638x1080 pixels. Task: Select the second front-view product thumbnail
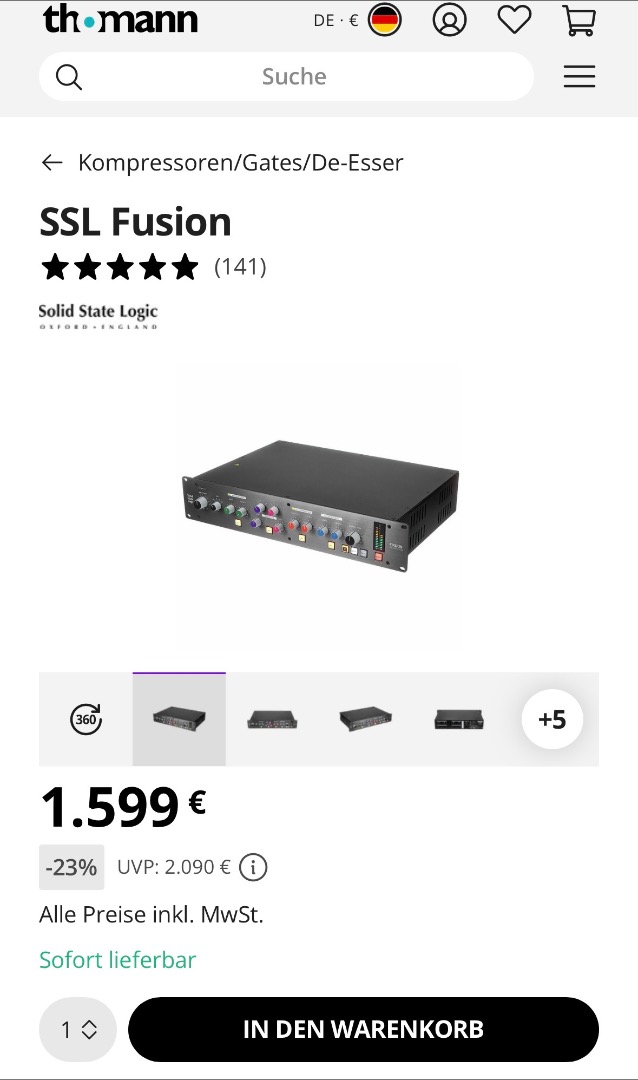point(272,719)
